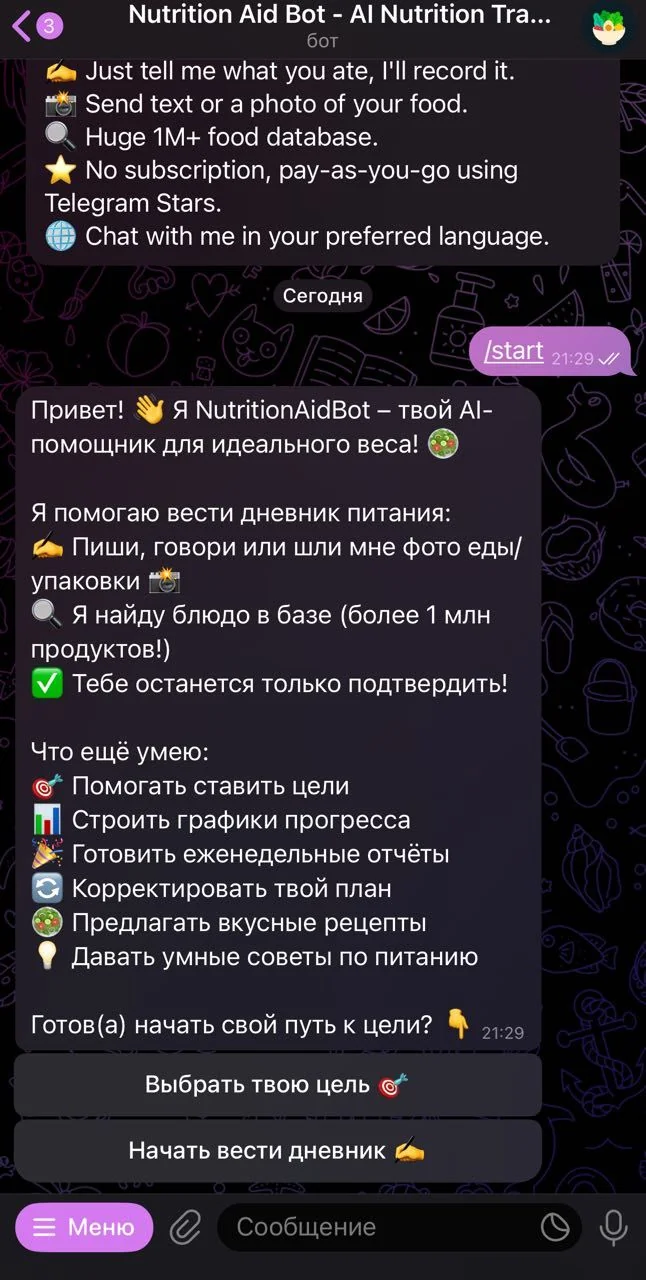Open the Nutrition Aid Bot title header
This screenshot has width=646, height=1280.
pyautogui.click(x=340, y=26)
